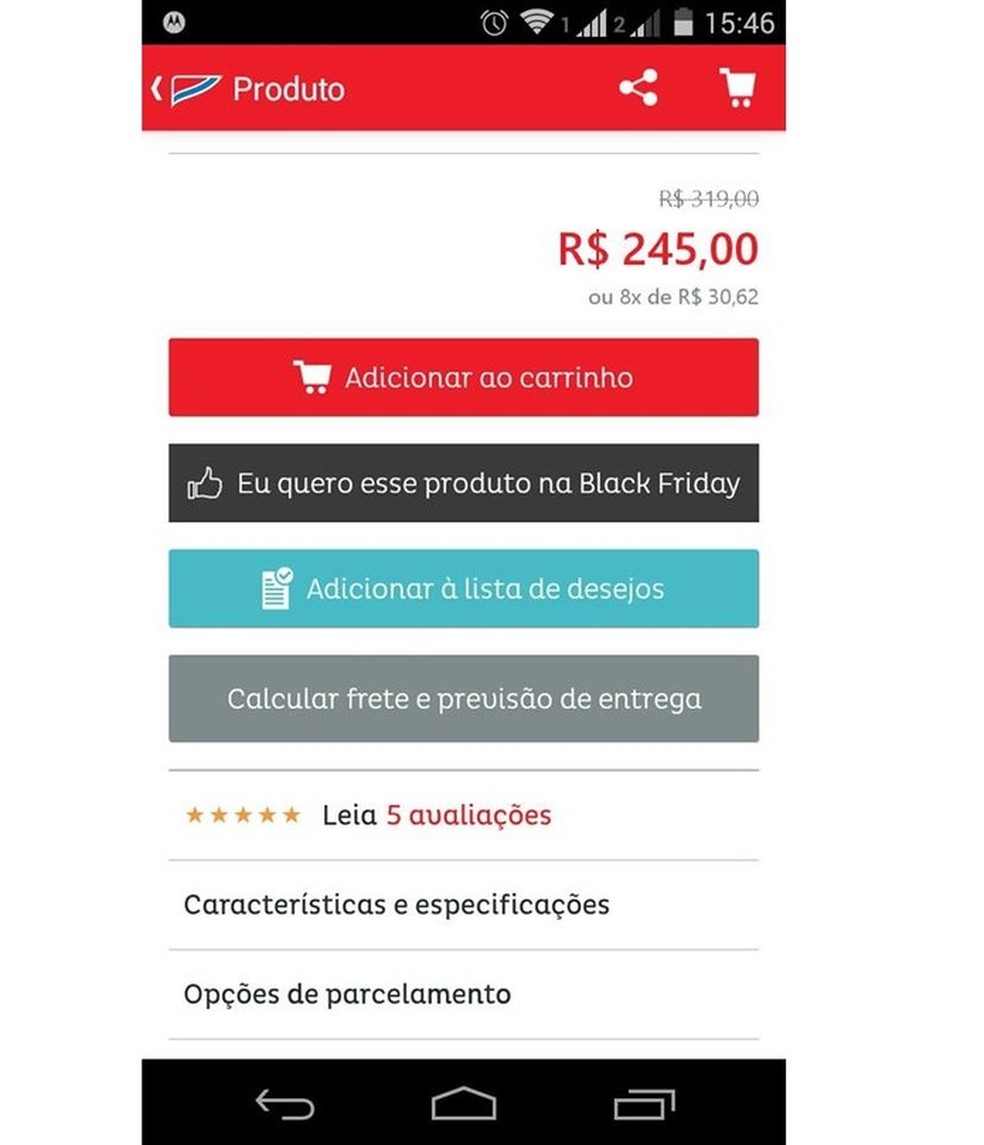
Task: Tap Calcular frete e previsão de entrega
Action: click(463, 698)
